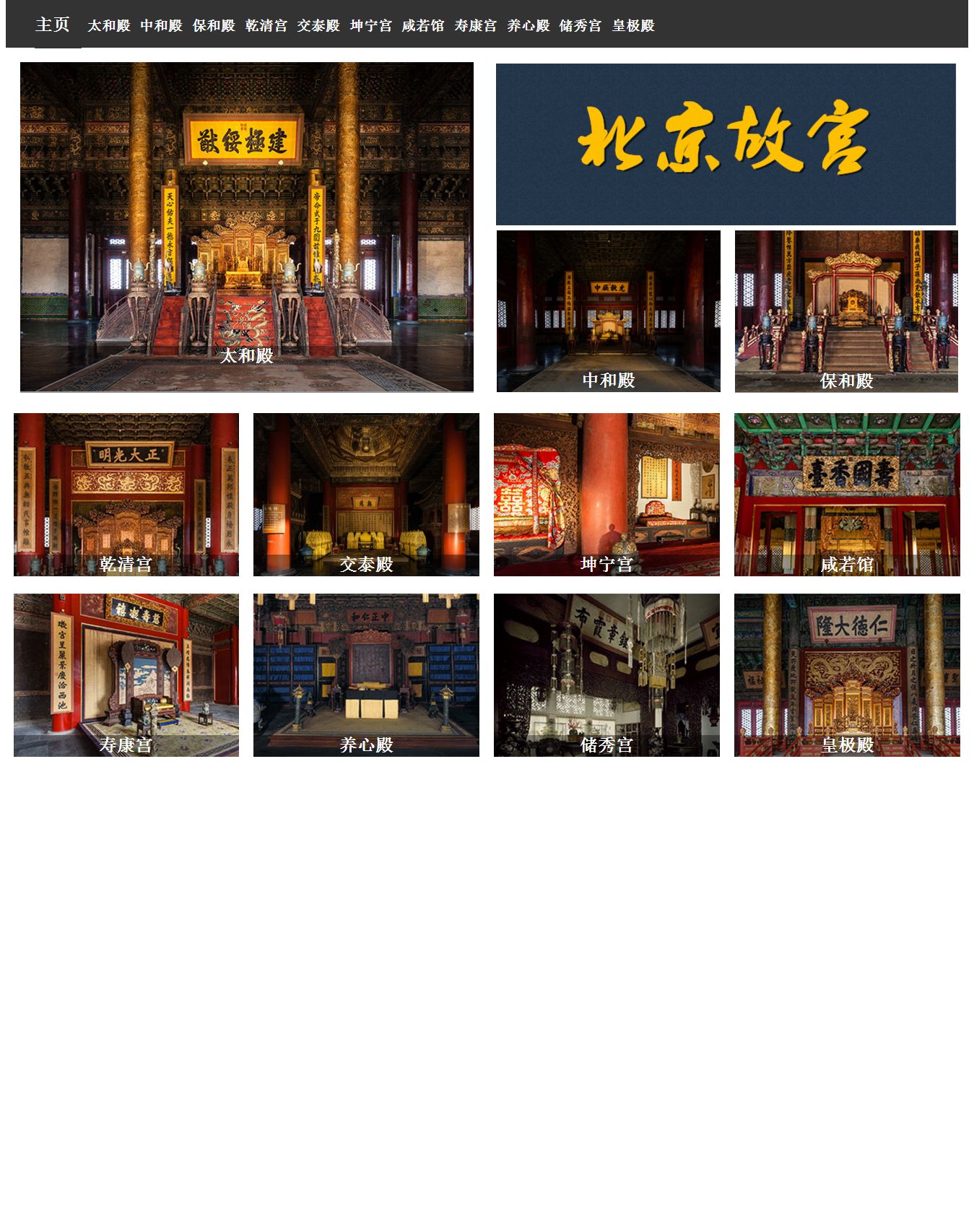Open 交泰殿 from the navigation bar
The height and width of the screenshot is (1232, 974).
click(x=318, y=26)
